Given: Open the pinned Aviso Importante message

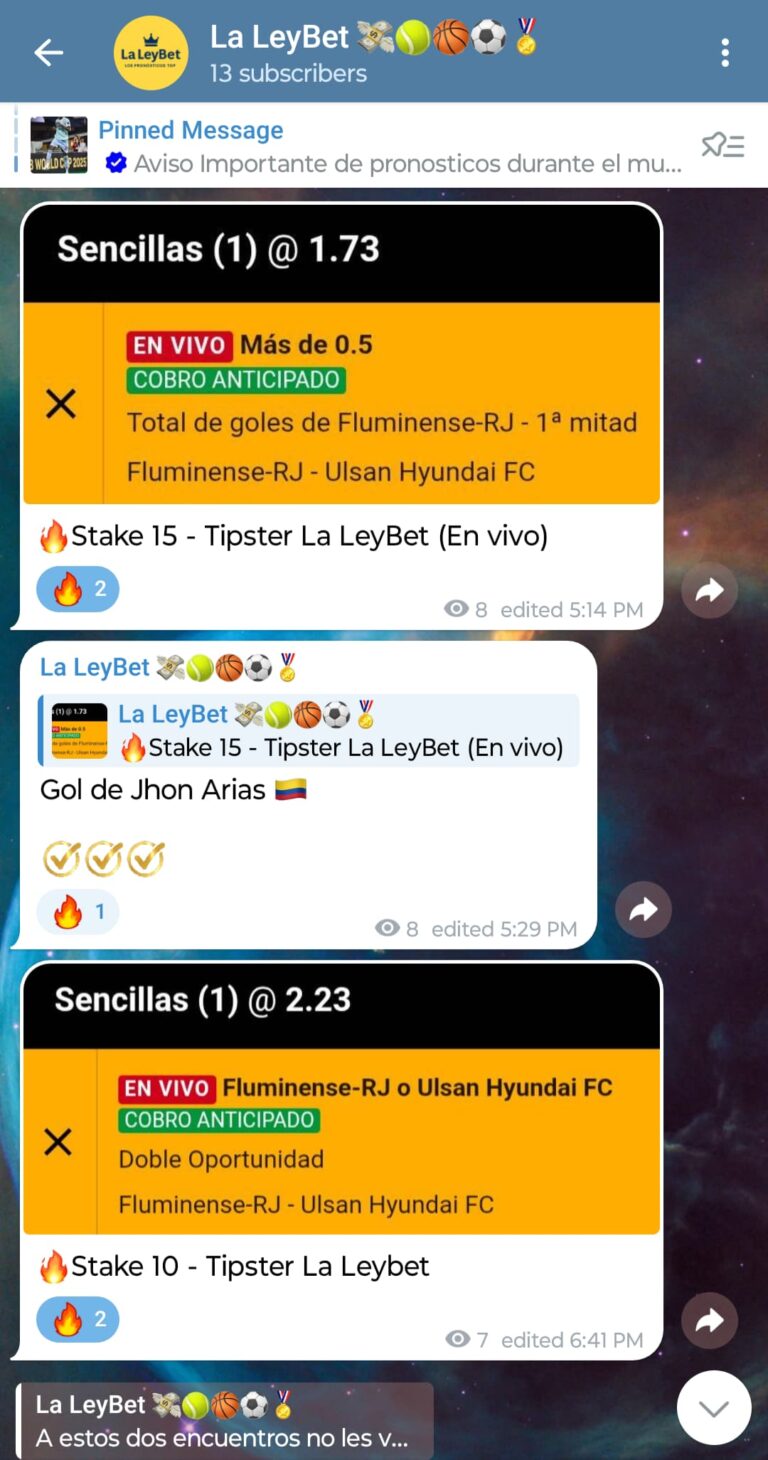Looking at the screenshot, I should click(x=390, y=146).
